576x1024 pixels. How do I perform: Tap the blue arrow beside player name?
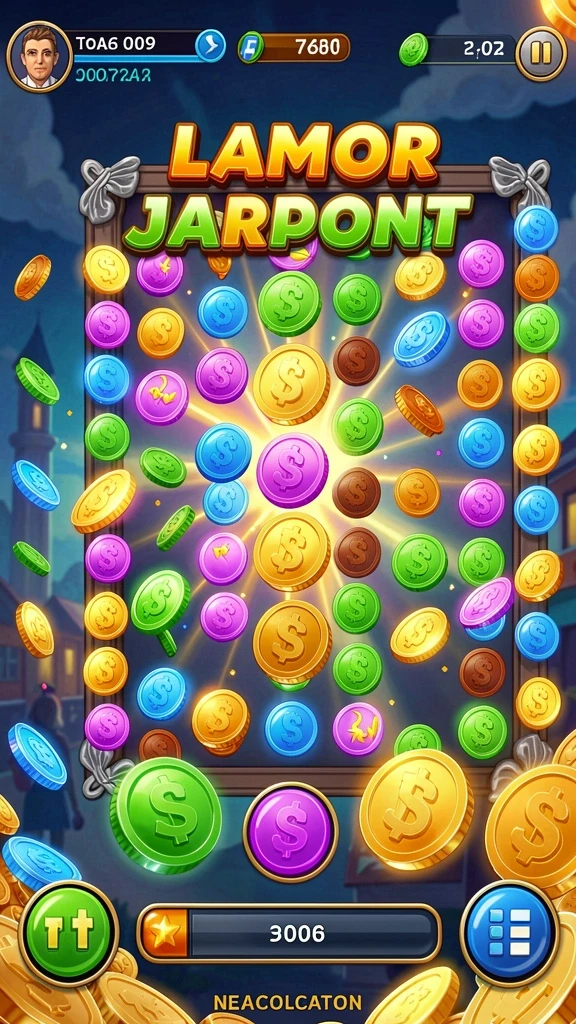point(210,46)
